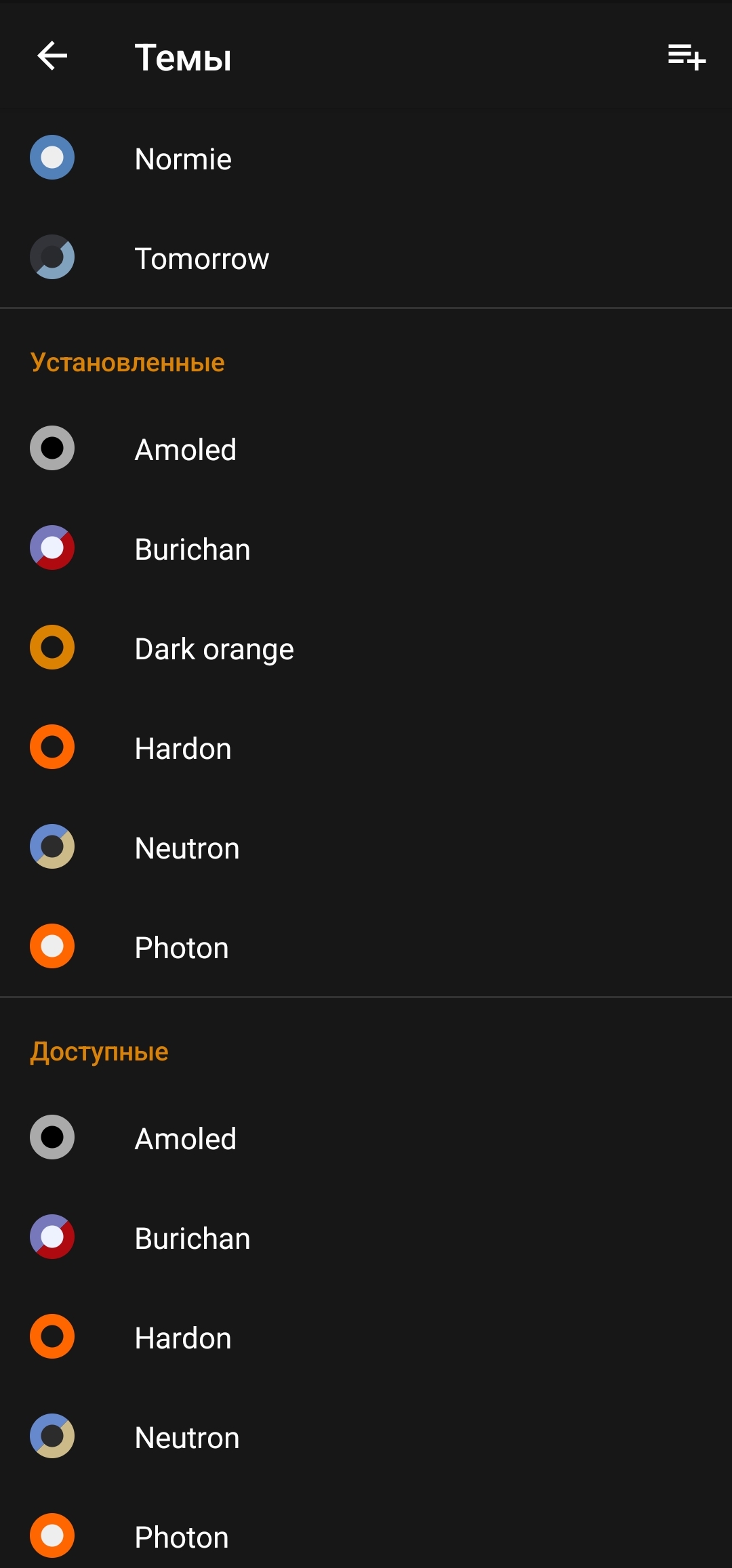The image size is (732, 1568).
Task: Select the Normie theme
Action: (183, 159)
